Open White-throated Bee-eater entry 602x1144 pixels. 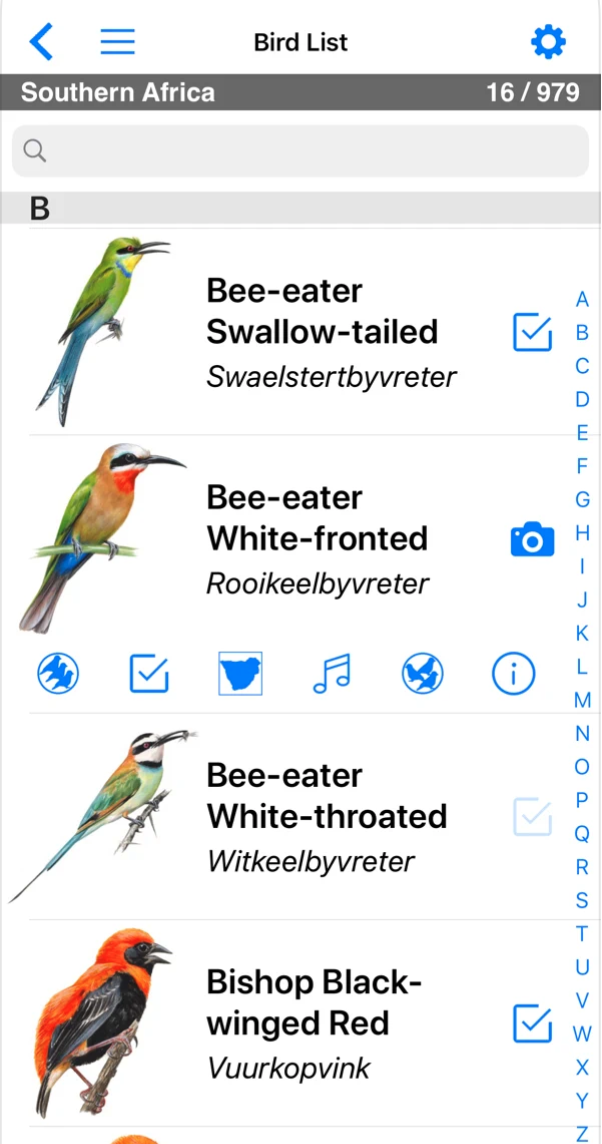(325, 817)
